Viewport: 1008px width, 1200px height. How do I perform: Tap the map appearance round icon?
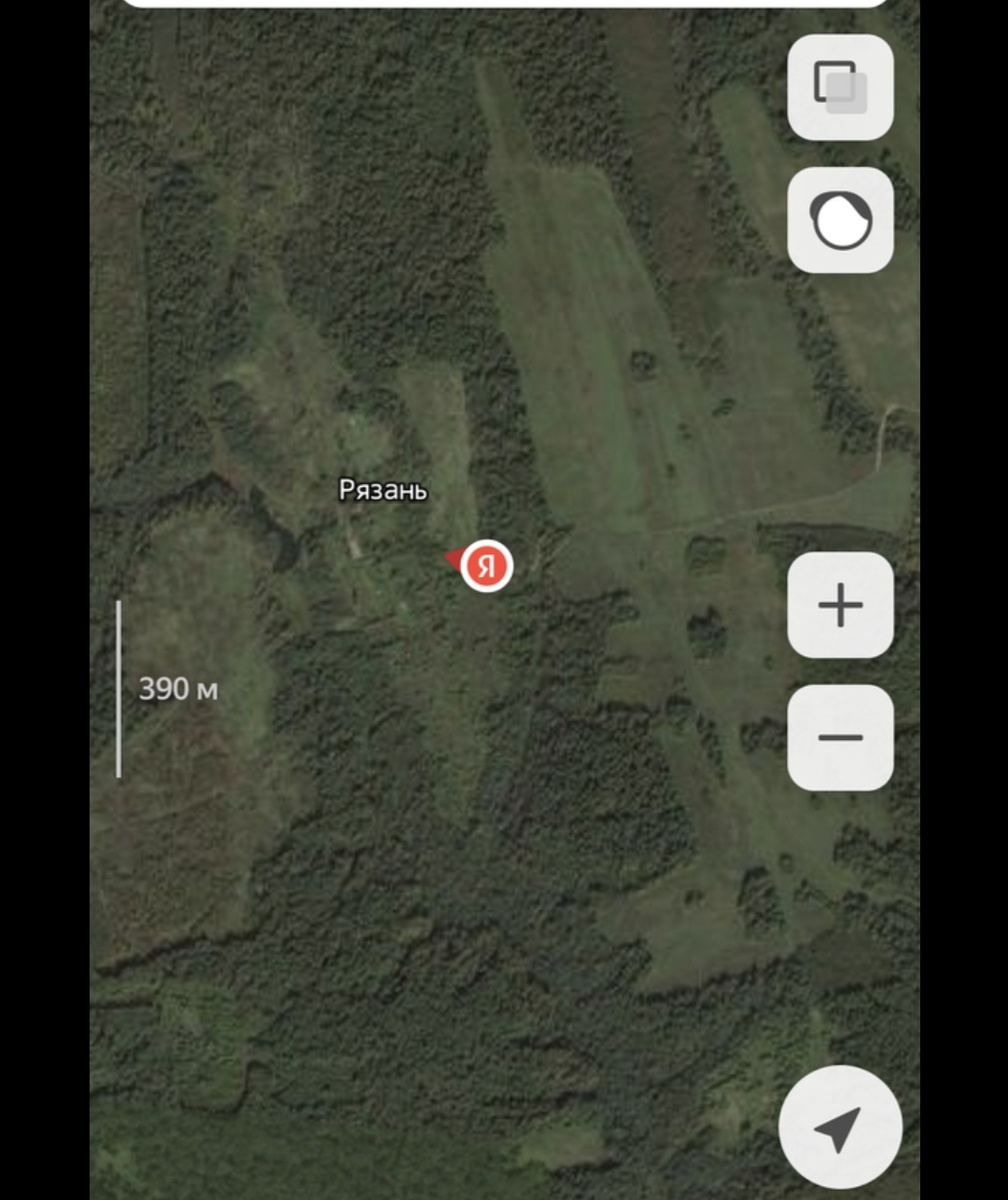pyautogui.click(x=840, y=220)
